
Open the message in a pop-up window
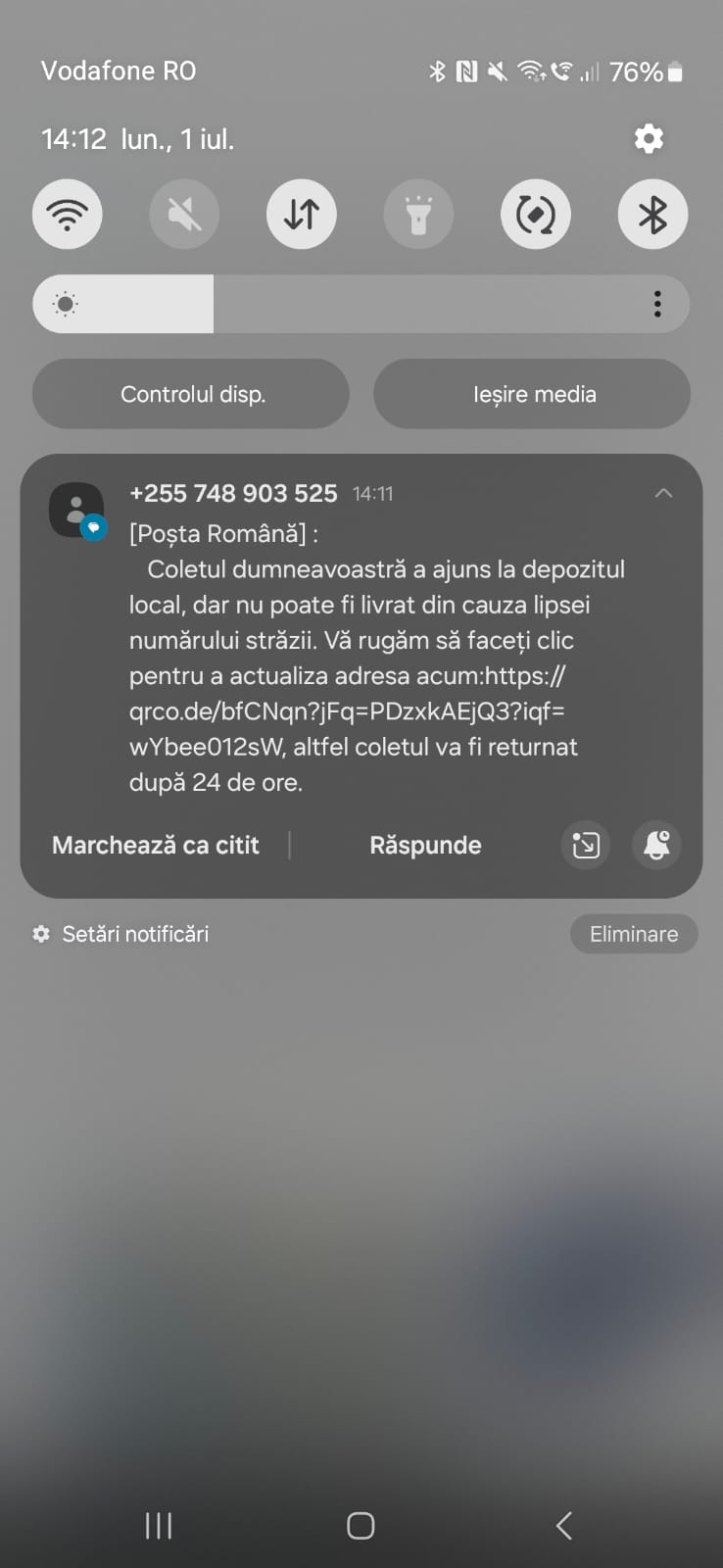pyautogui.click(x=586, y=845)
